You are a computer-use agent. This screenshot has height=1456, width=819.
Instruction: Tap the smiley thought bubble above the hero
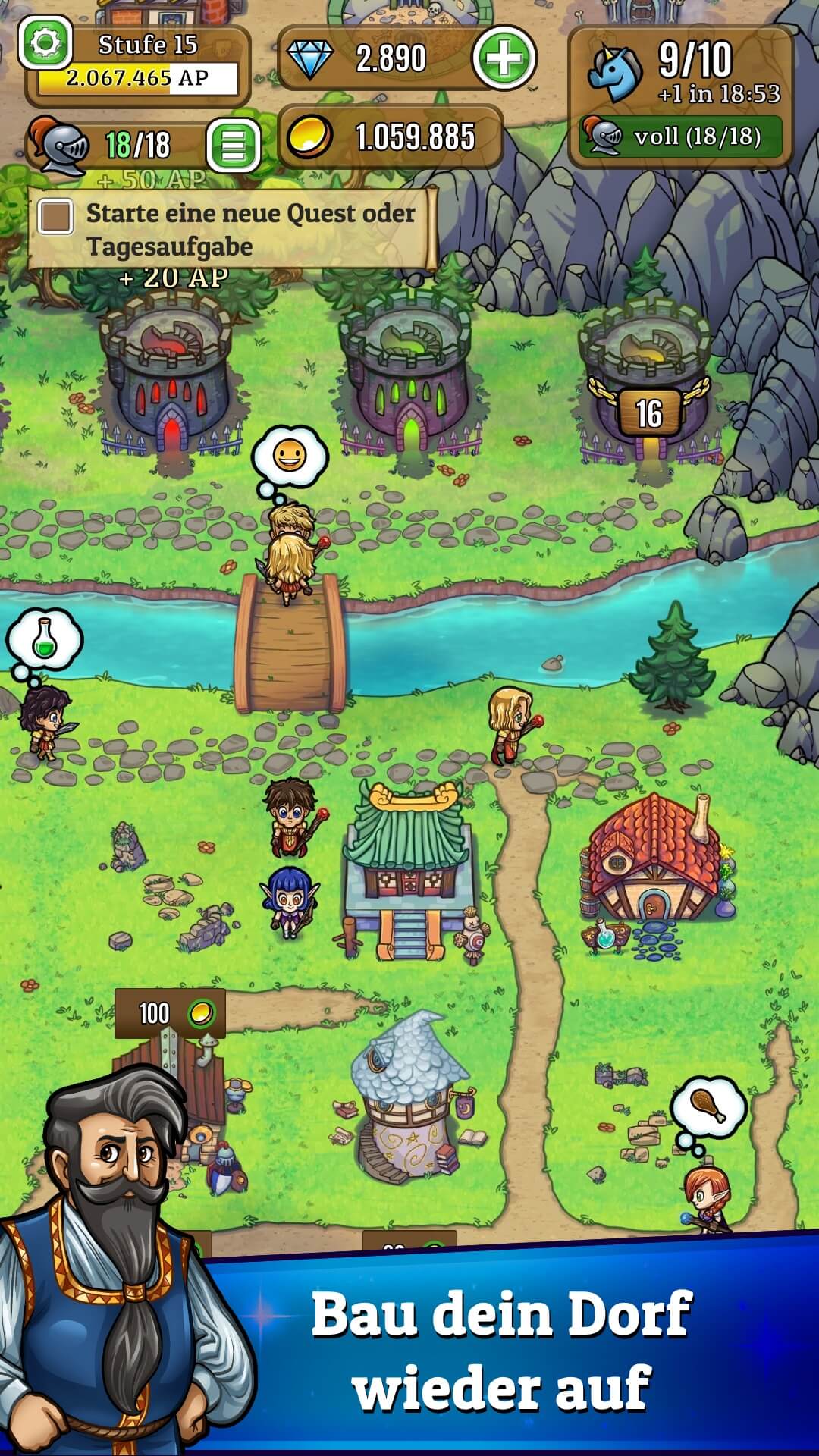(290, 458)
